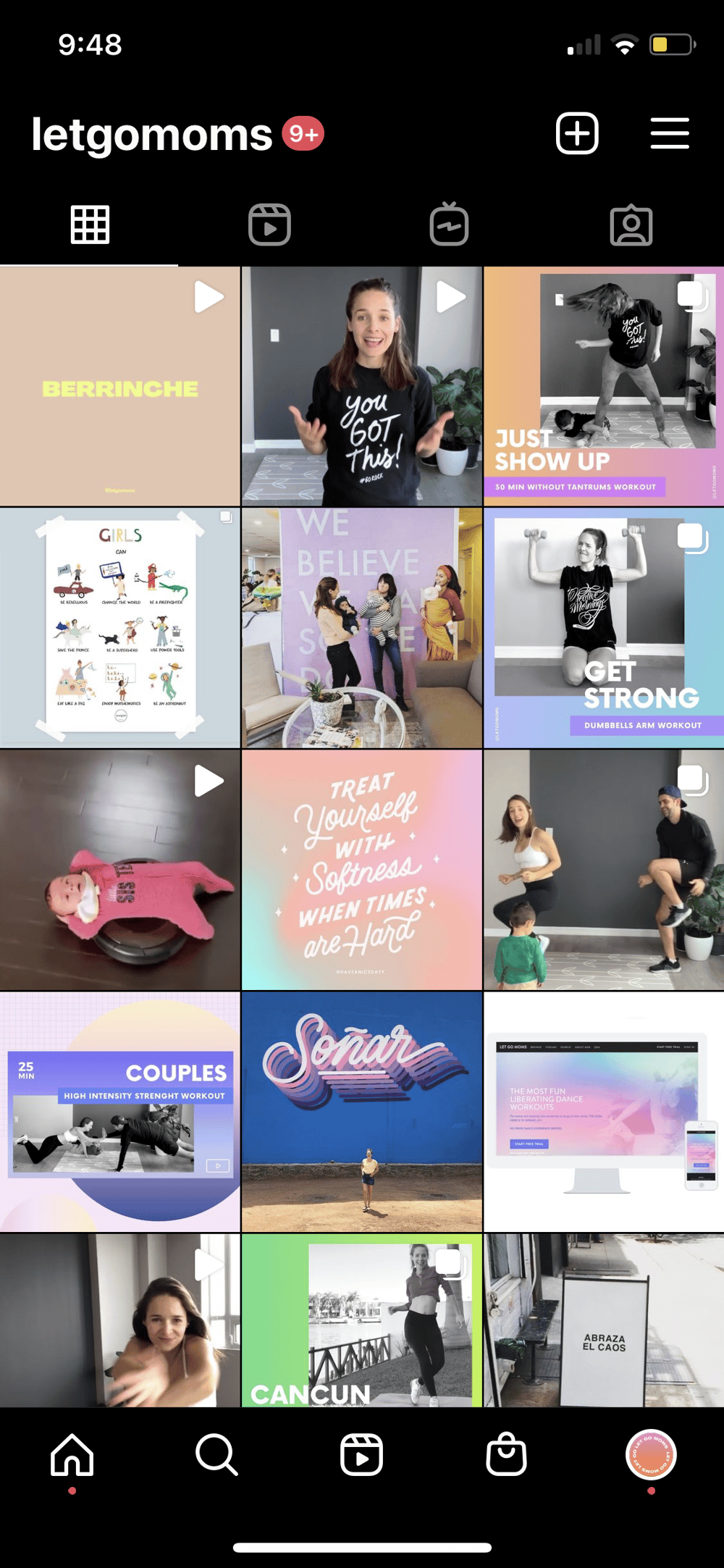Switch to the Reels profile tab

click(269, 225)
